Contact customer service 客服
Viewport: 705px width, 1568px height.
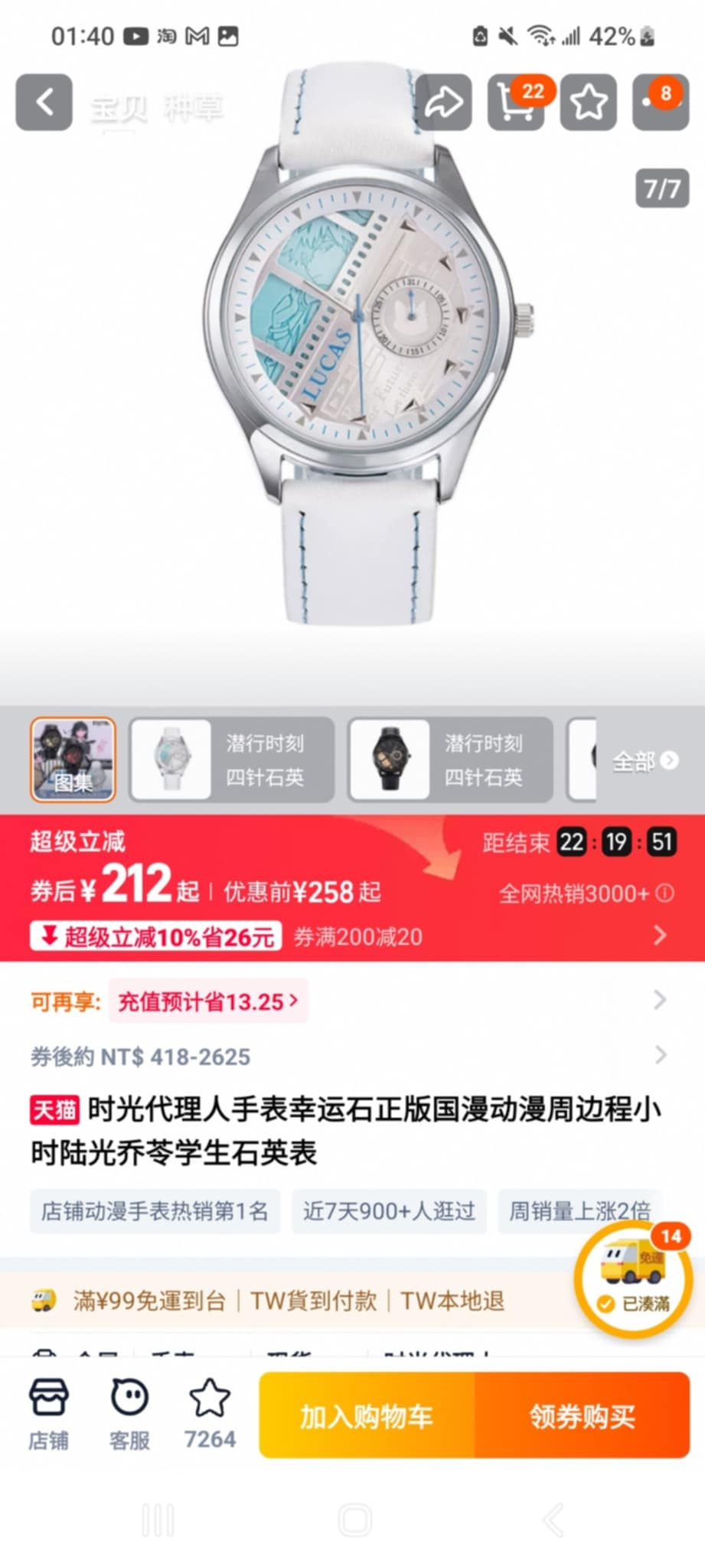(x=129, y=1415)
